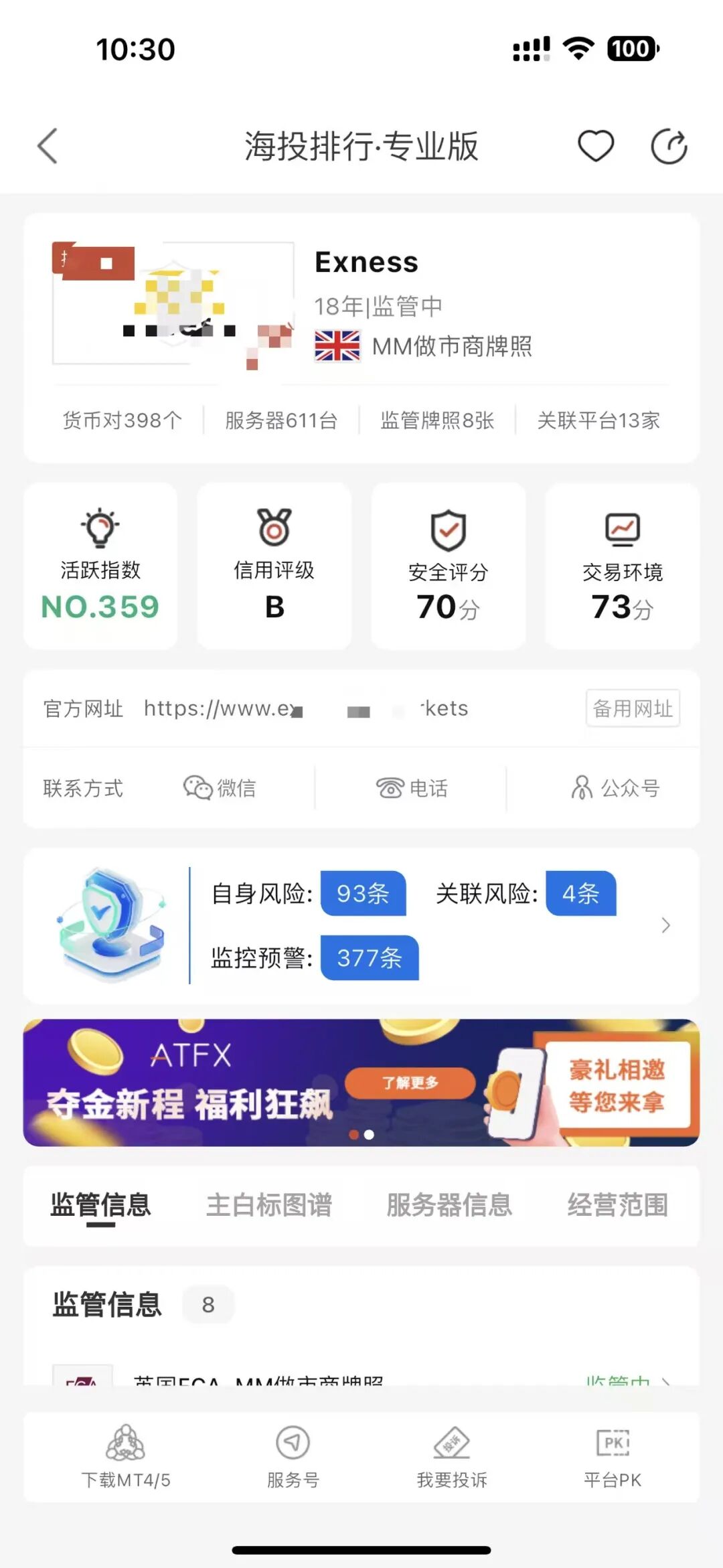The width and height of the screenshot is (723, 1568).
Task: Open the 公众号 official account icon
Action: (x=582, y=787)
